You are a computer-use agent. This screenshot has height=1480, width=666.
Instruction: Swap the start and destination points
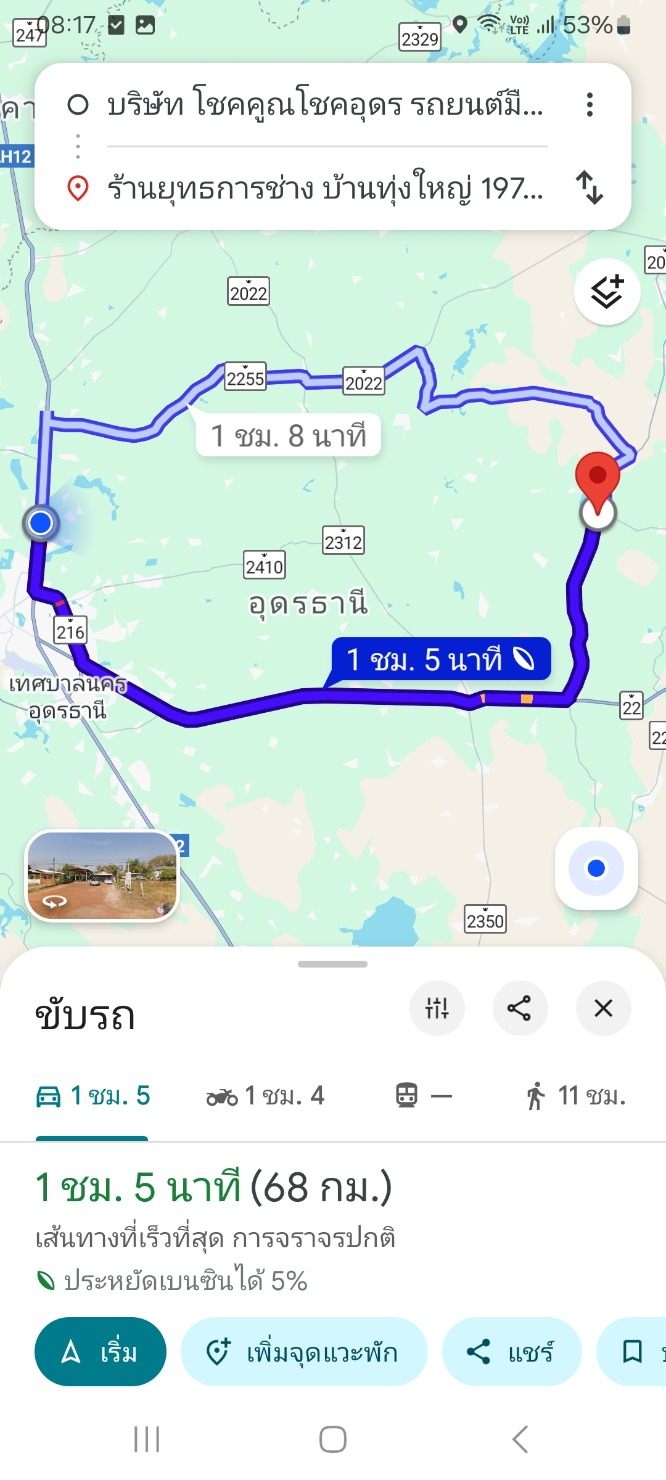pyautogui.click(x=590, y=187)
